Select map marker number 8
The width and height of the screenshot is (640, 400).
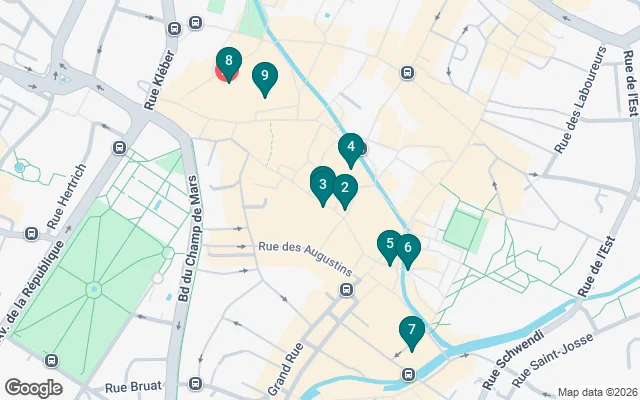pos(229,63)
